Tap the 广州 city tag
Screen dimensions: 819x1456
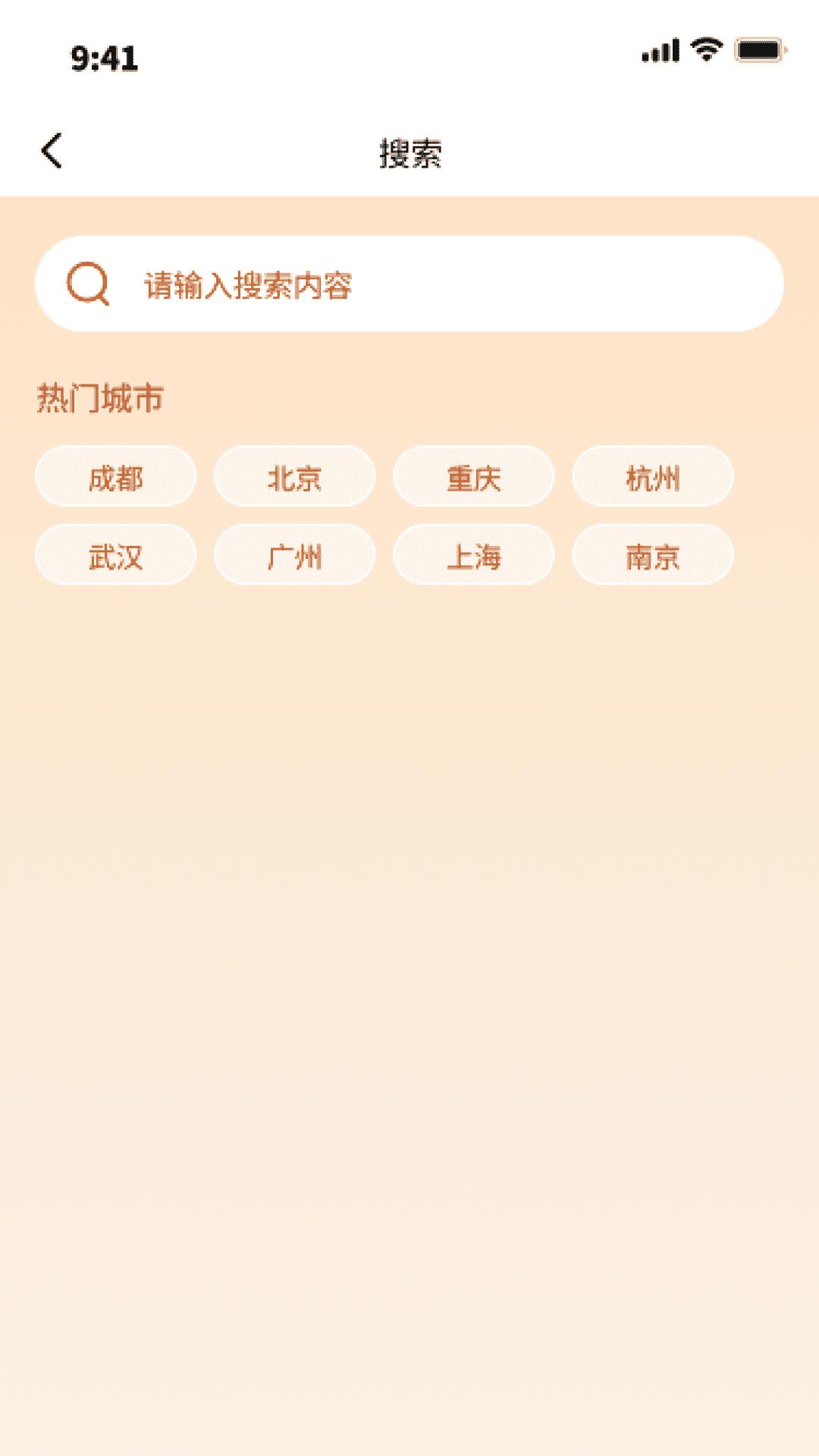tap(295, 556)
